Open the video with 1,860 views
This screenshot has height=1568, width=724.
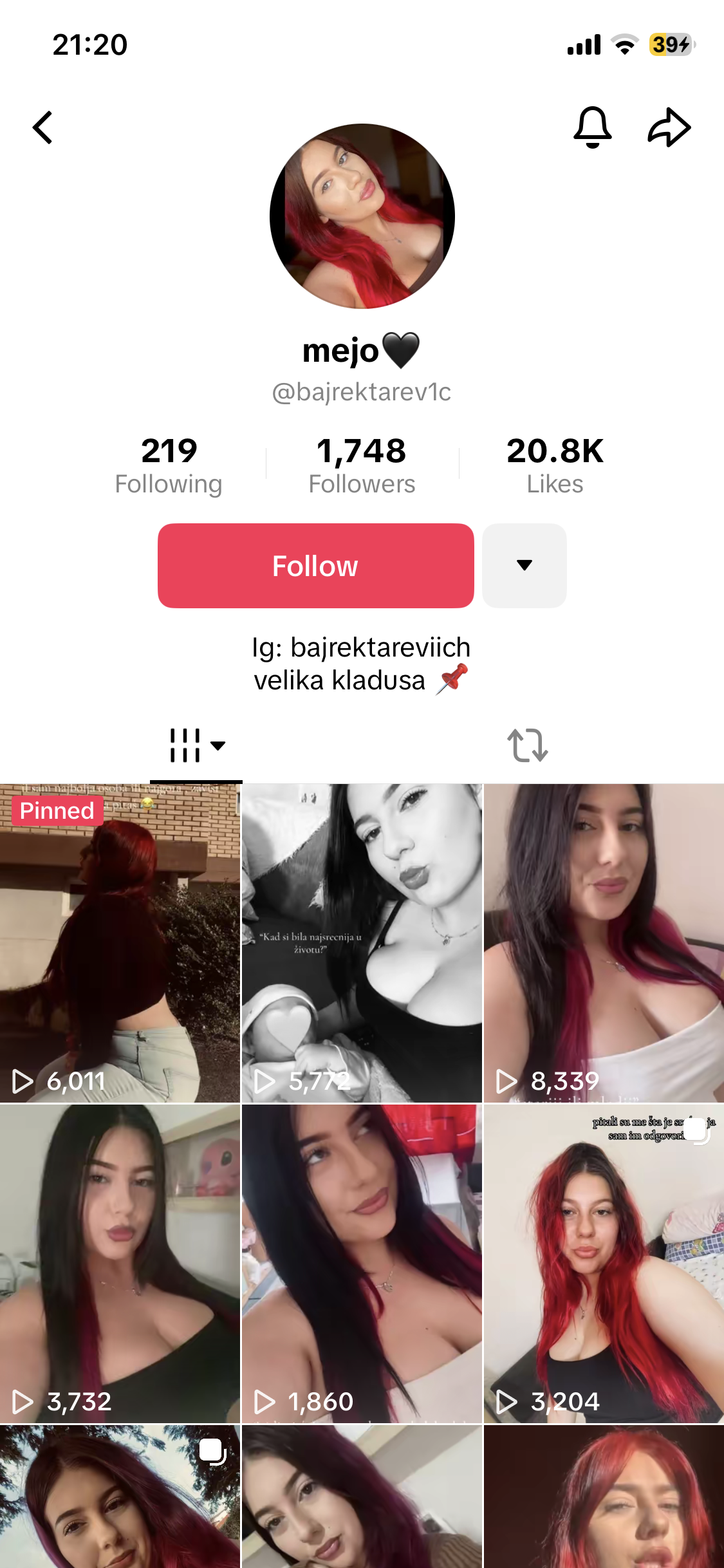[362, 1264]
